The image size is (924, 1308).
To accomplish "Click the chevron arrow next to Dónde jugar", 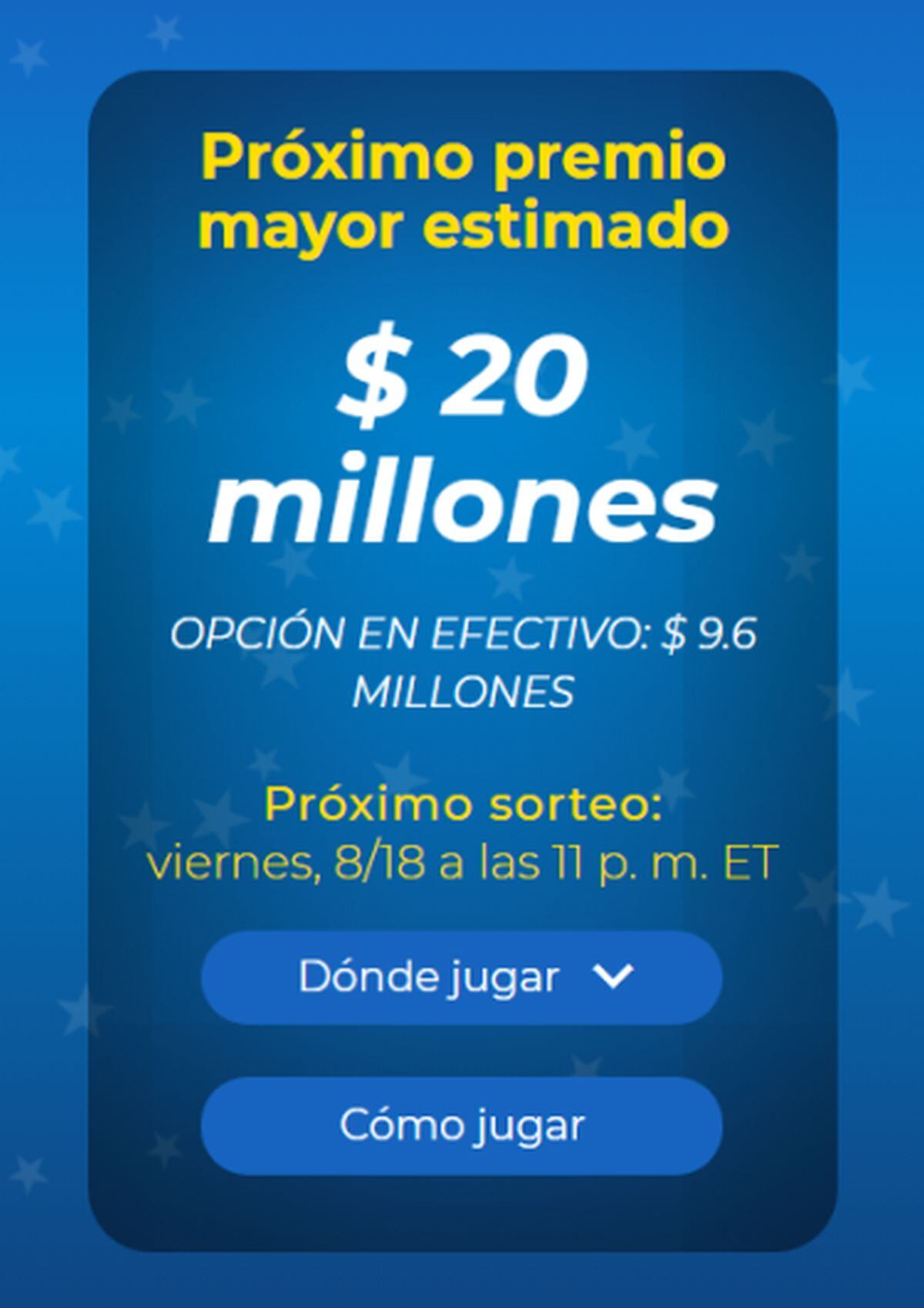I will [613, 975].
